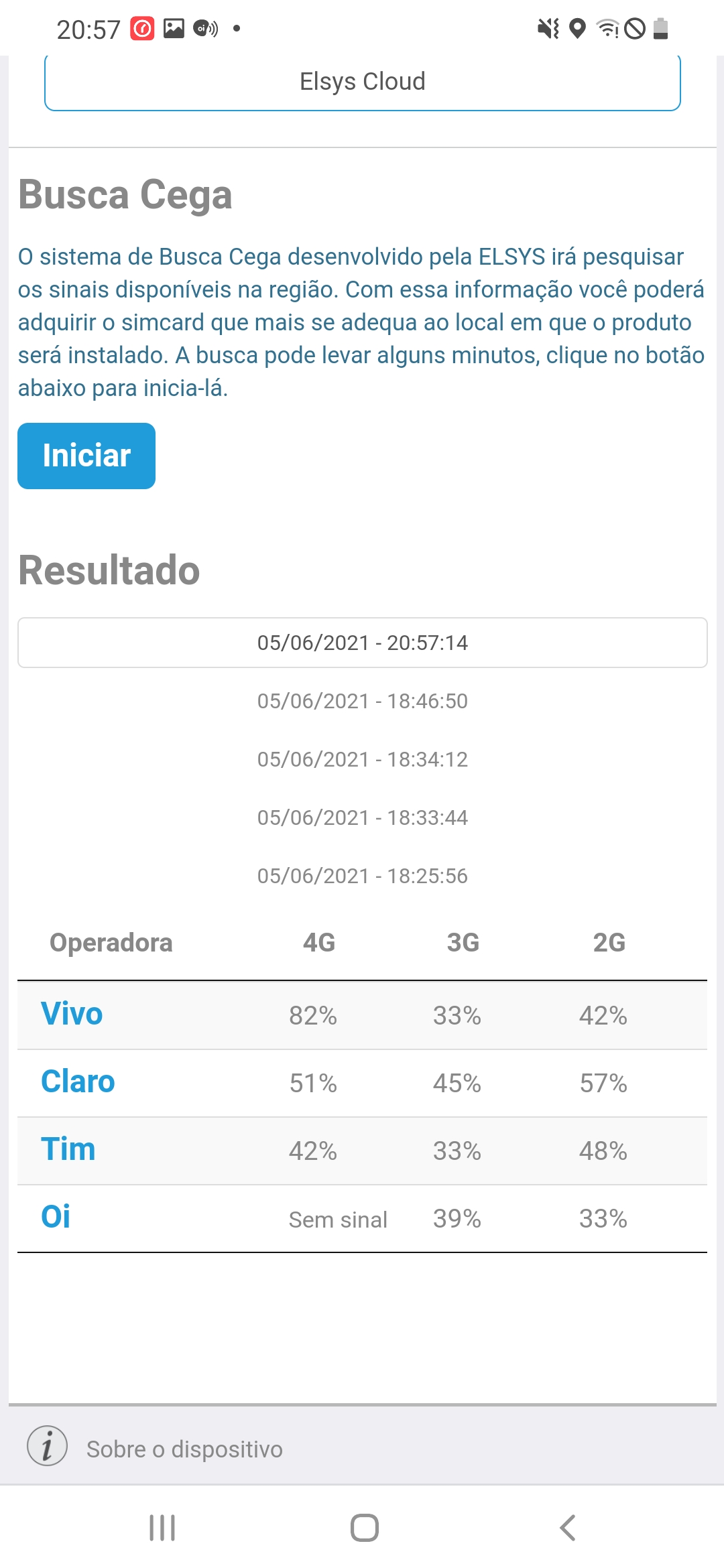Select the result from 05/06/2021 - 20:57:14
Viewport: 724px width, 1568px height.
[362, 643]
